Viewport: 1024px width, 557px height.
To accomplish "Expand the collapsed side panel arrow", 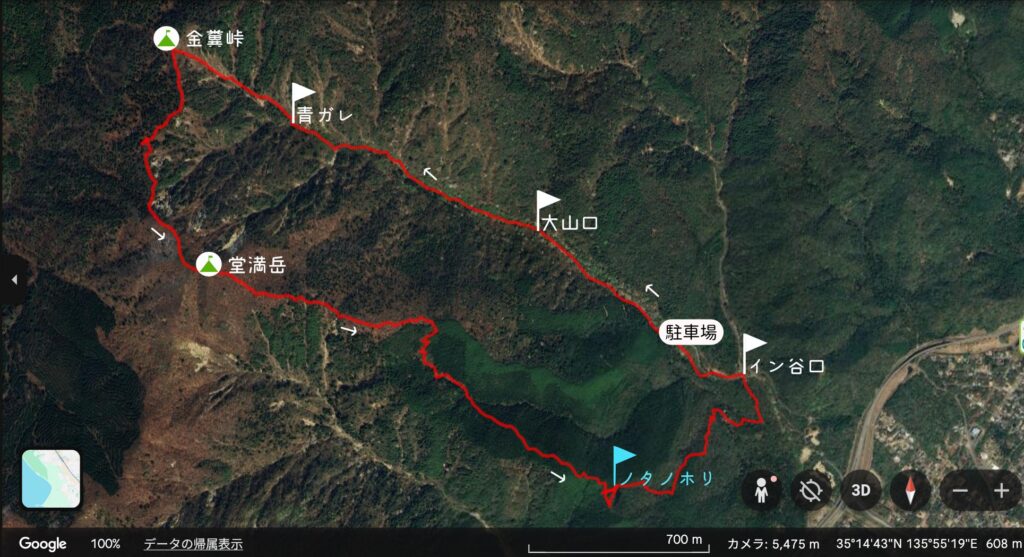I will (x=13, y=280).
